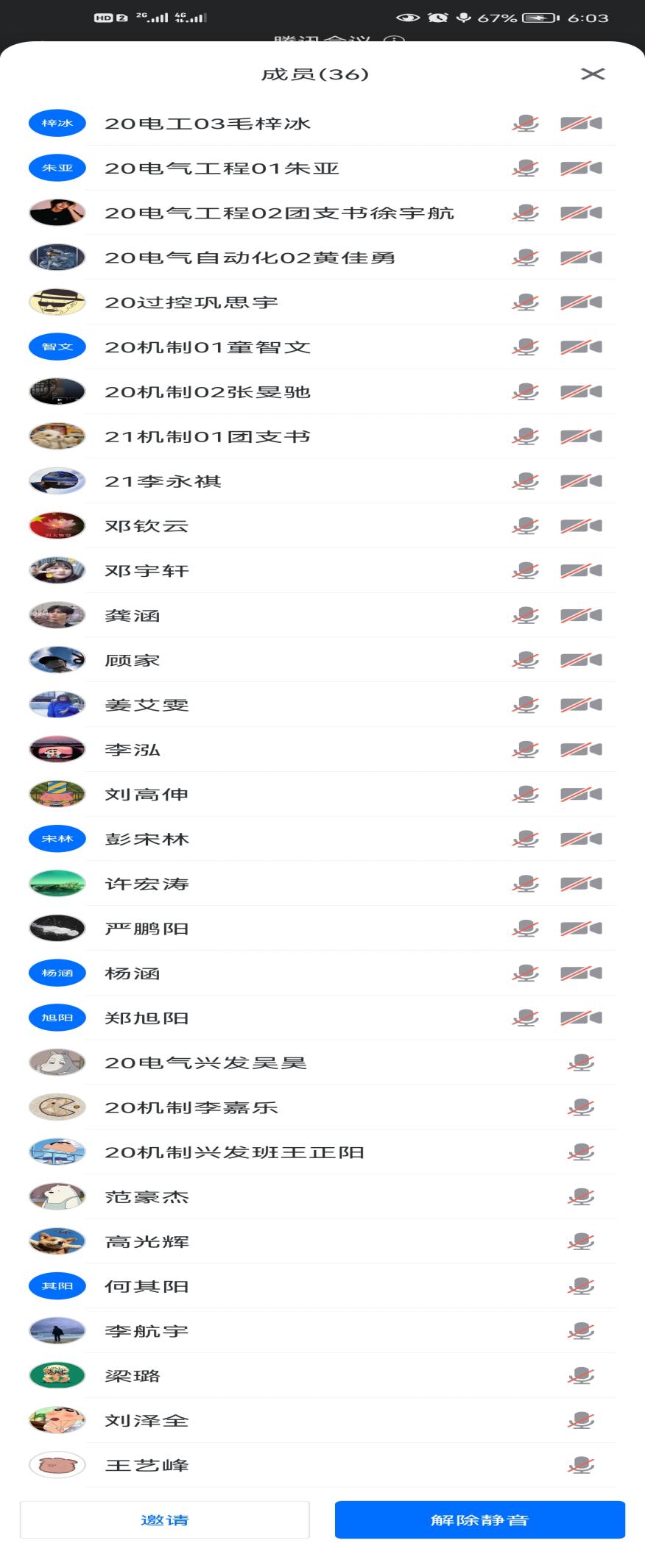The image size is (645, 1568).
Task: Tap microphone icon beside 梁璐
Action: coord(581,1376)
